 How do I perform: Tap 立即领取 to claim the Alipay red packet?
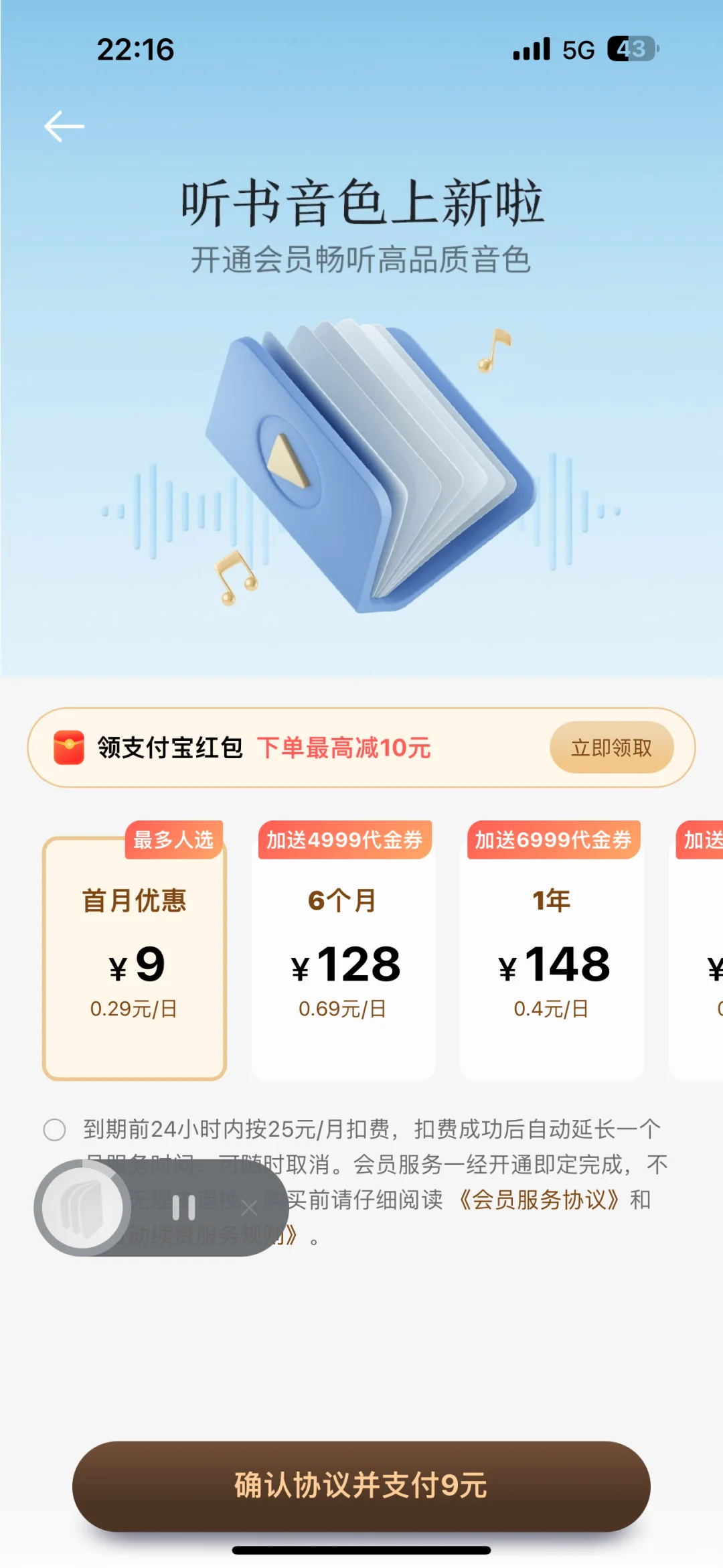(x=611, y=747)
